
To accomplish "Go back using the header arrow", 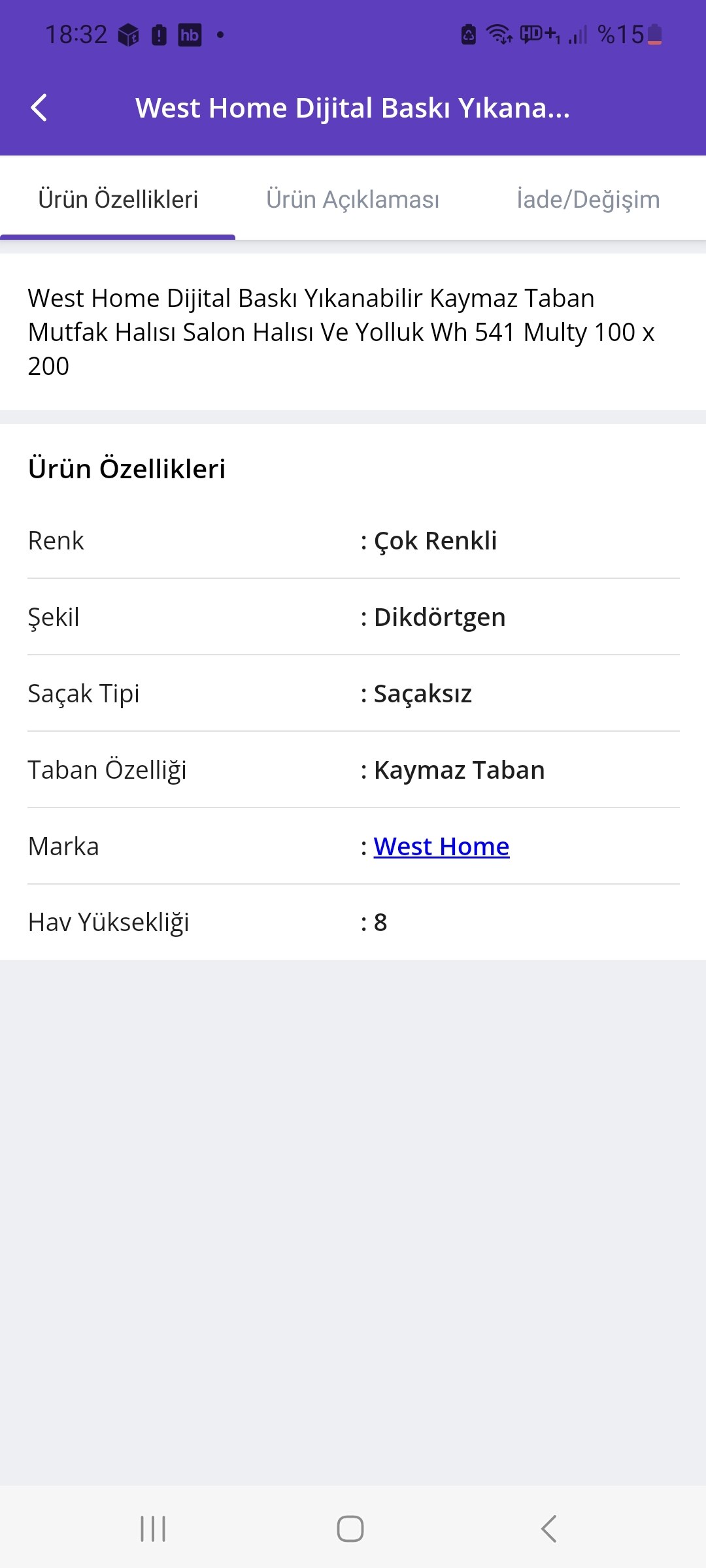I will point(39,108).
